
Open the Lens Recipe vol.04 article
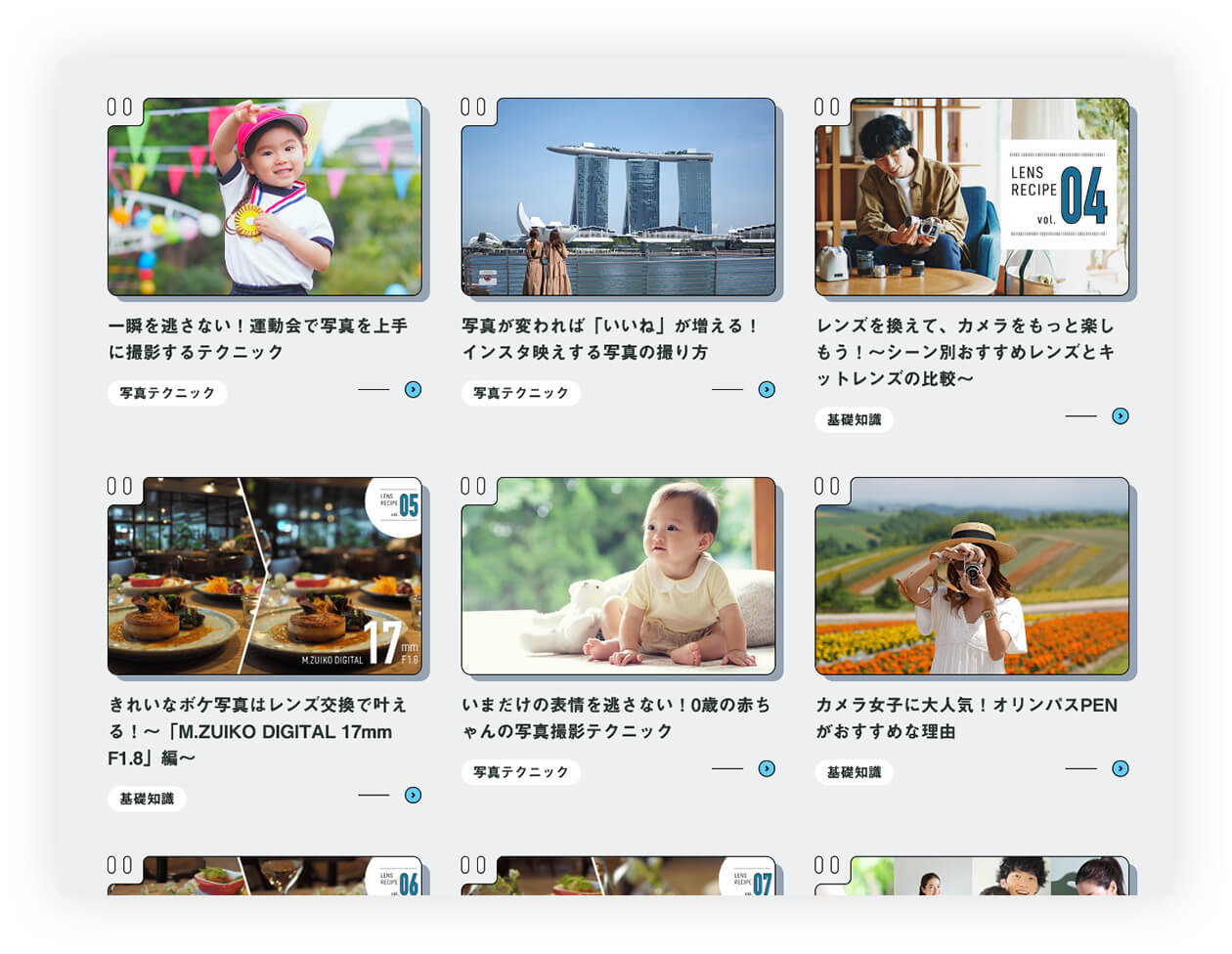[971, 197]
